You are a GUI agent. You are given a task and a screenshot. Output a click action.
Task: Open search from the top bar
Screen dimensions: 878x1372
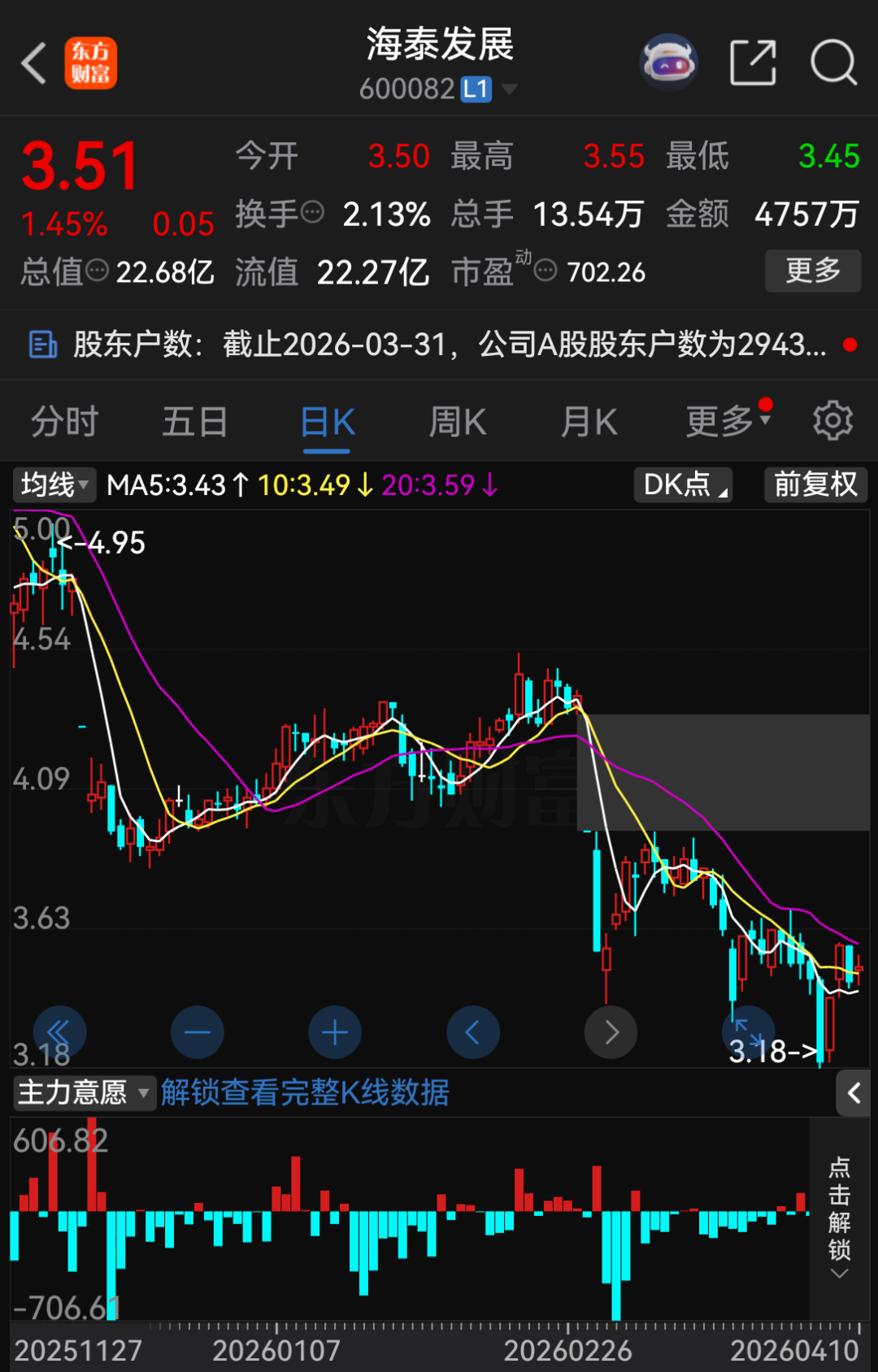pos(832,61)
